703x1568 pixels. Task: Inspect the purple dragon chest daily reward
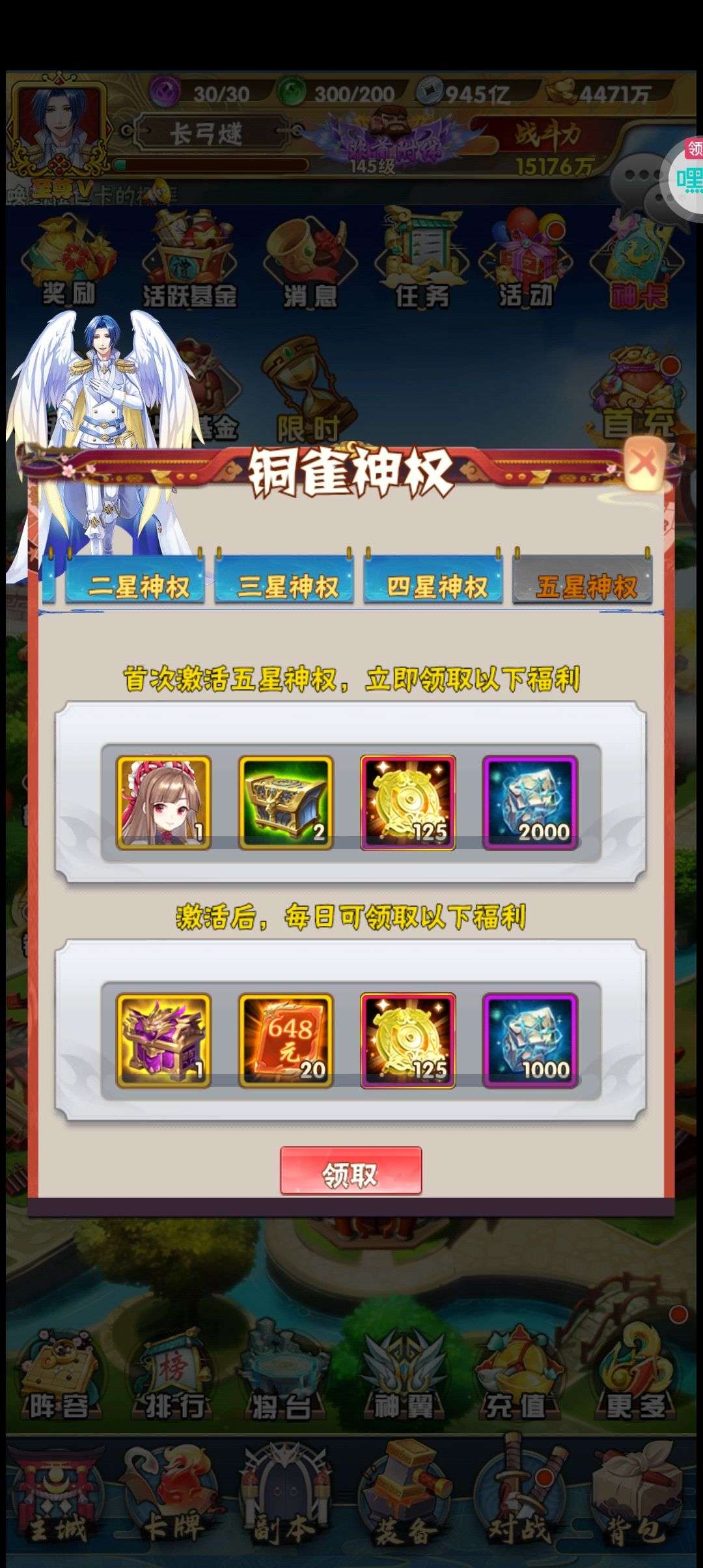pos(163,1041)
